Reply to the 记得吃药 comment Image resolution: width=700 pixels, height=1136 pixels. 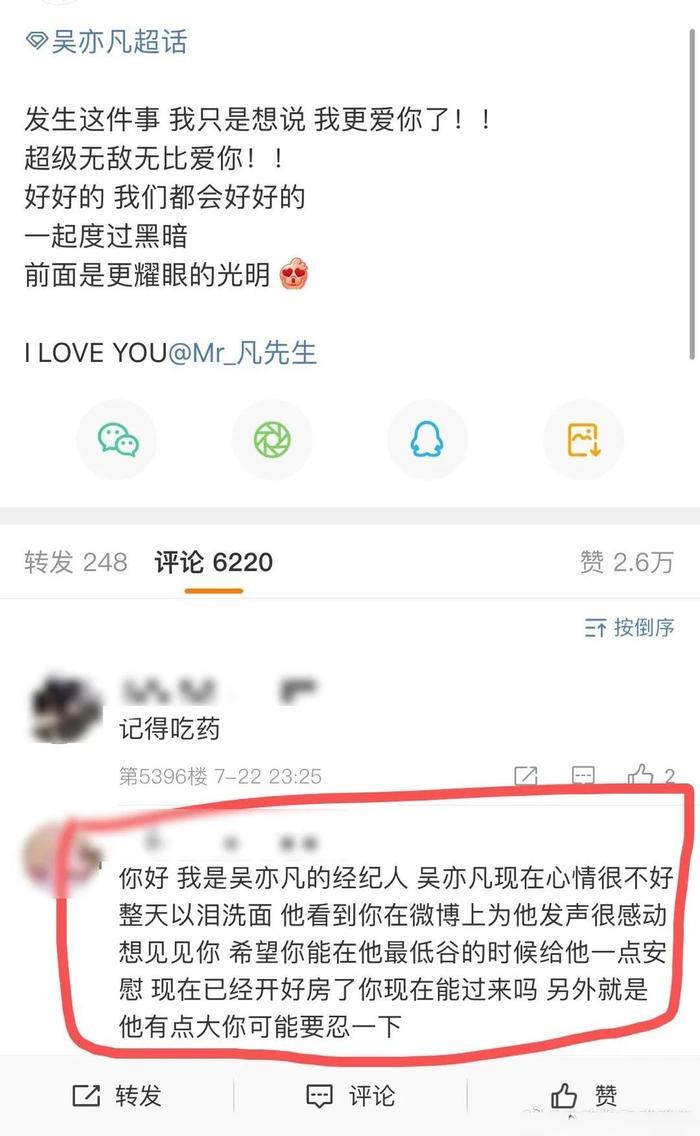[584, 775]
